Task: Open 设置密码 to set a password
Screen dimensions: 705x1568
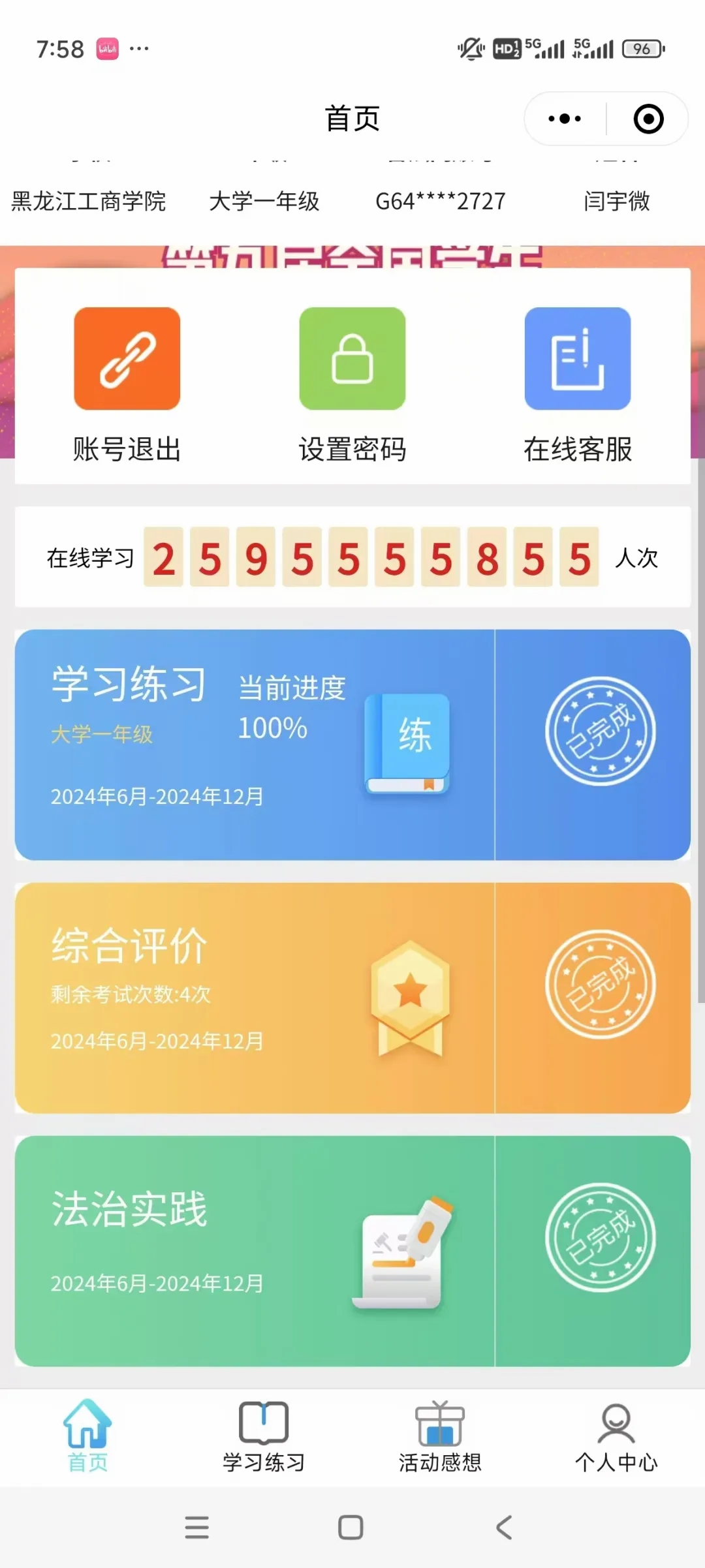Action: [352, 385]
